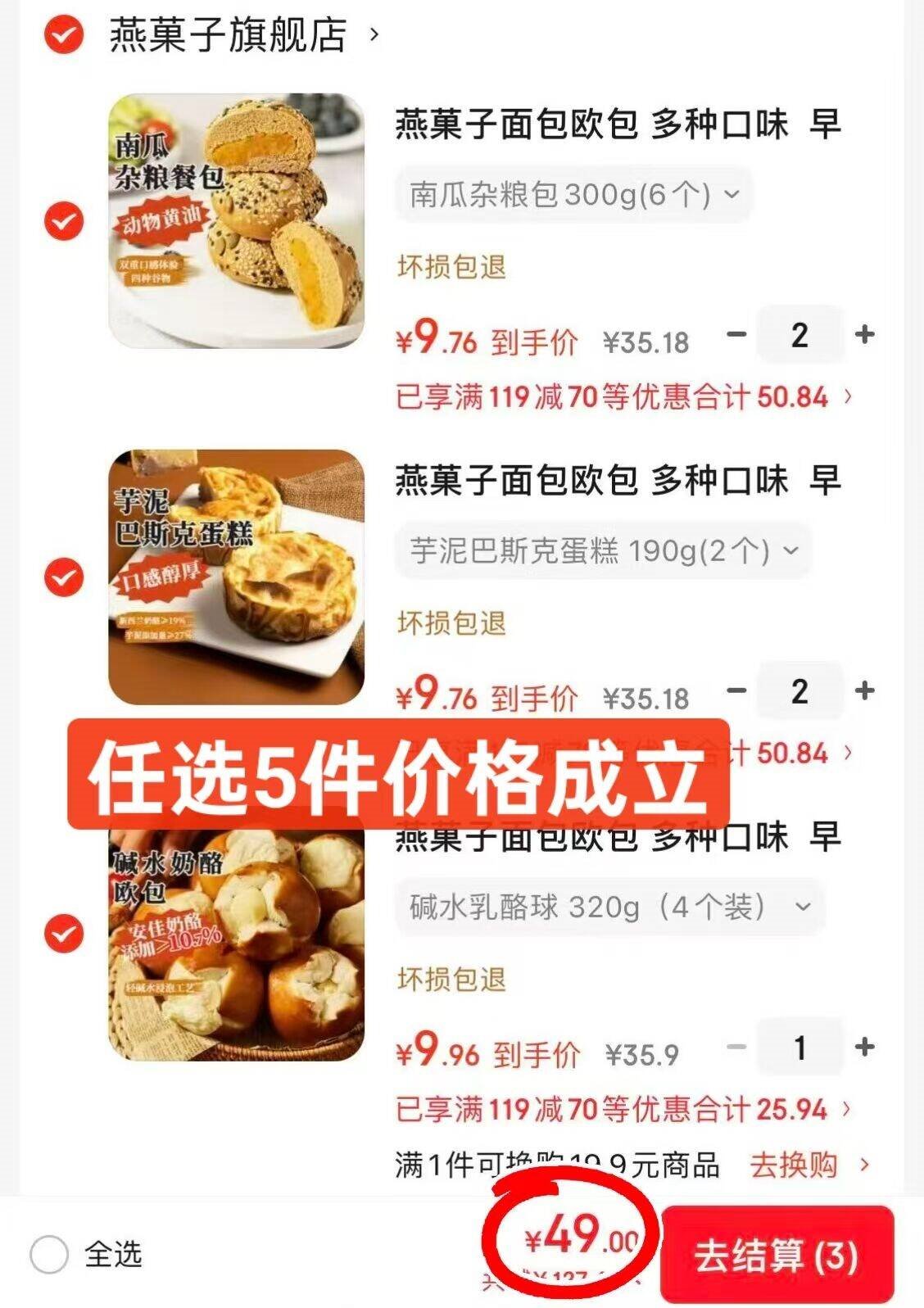Open the 南瓜杂粮餐包 product image

coord(236,221)
